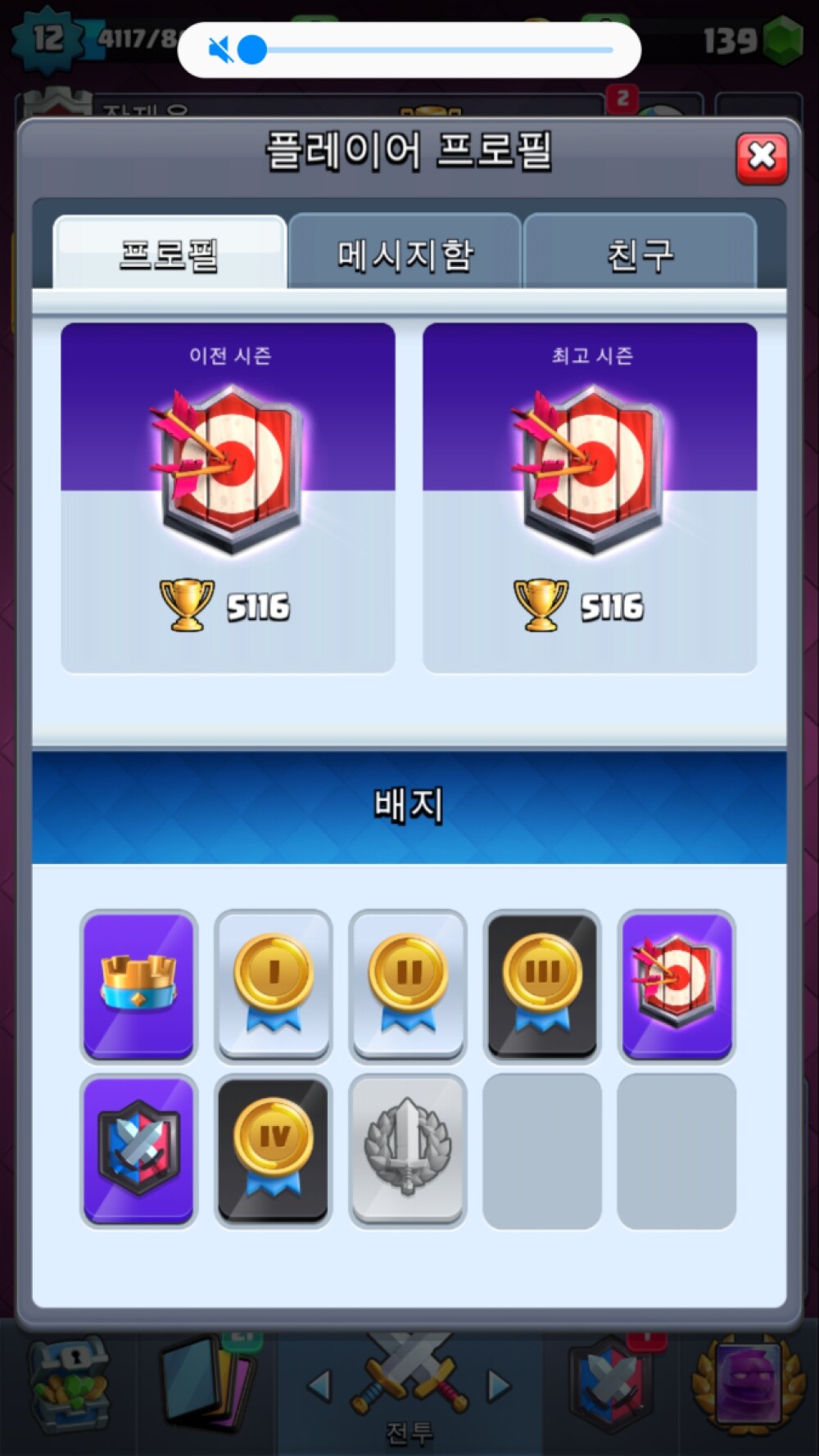819x1456 pixels.
Task: Switch to the 메시지함 tab
Action: point(405,255)
